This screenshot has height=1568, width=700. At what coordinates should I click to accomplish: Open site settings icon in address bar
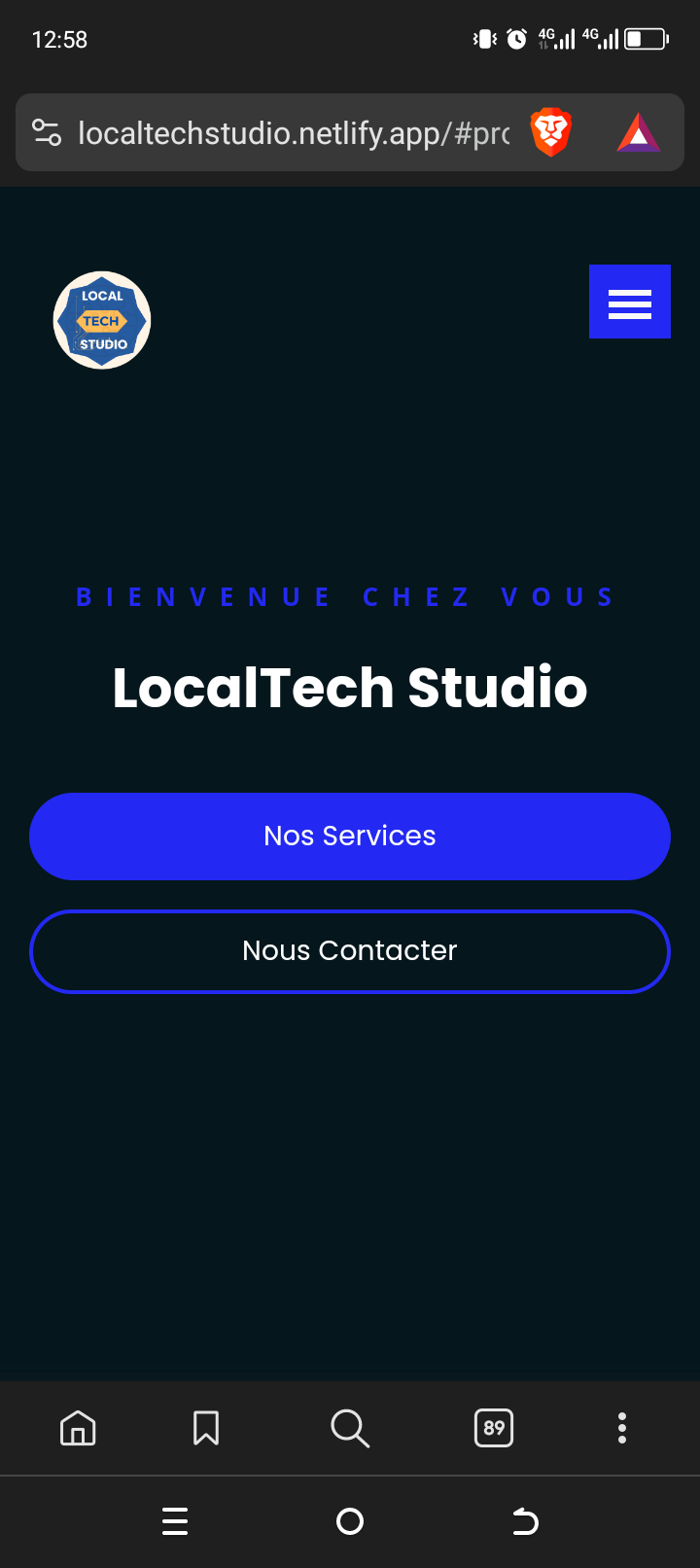coord(47,132)
